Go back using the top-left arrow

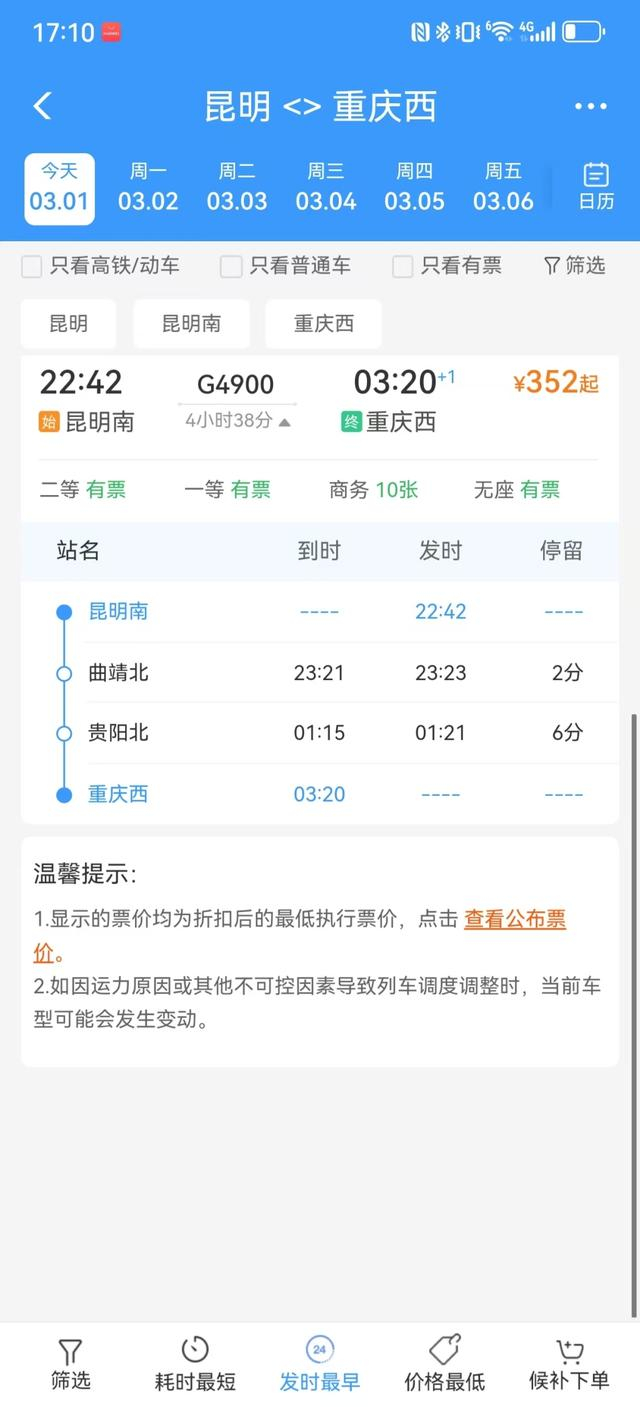[x=42, y=106]
